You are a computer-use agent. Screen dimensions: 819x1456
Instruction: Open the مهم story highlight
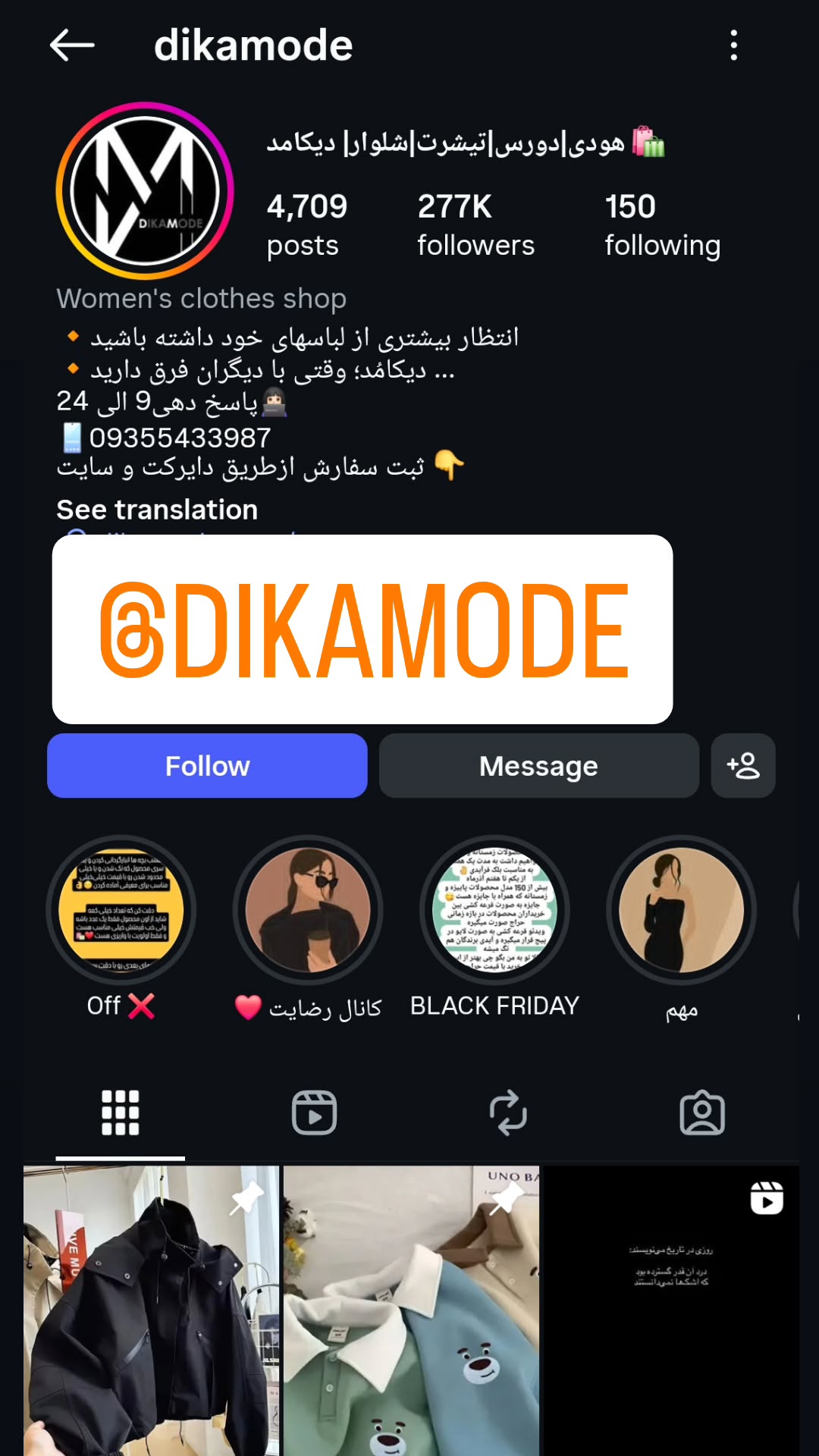pos(681,910)
